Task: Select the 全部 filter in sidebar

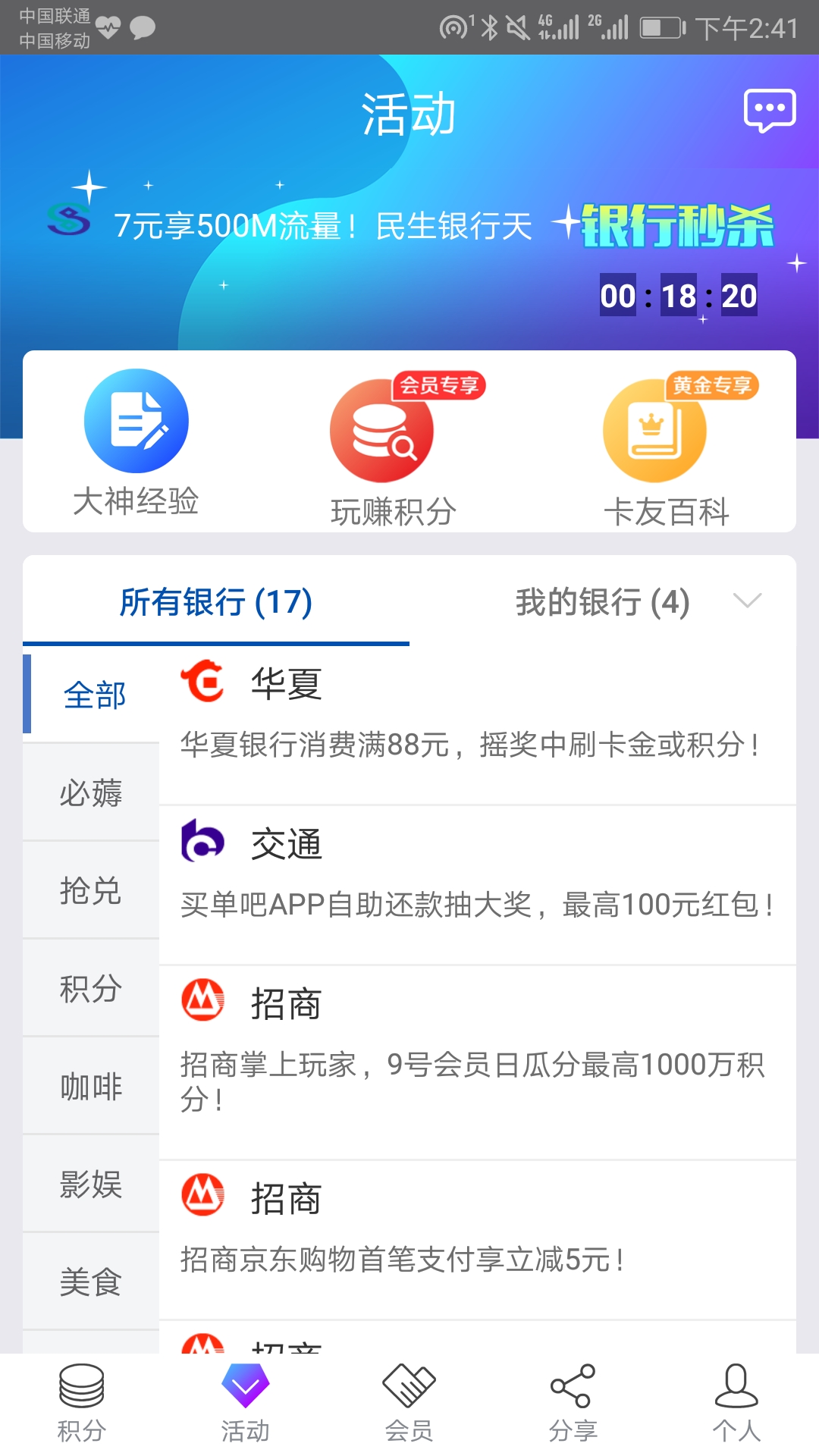Action: pyautogui.click(x=93, y=693)
